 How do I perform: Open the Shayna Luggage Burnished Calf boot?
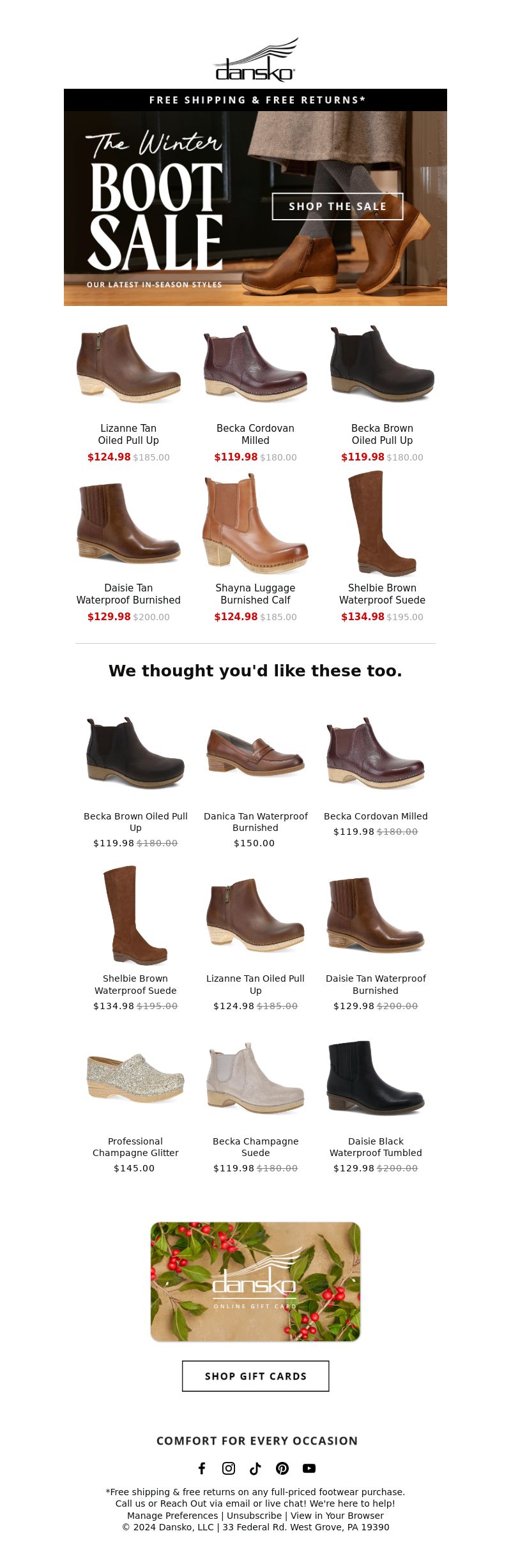click(256, 524)
